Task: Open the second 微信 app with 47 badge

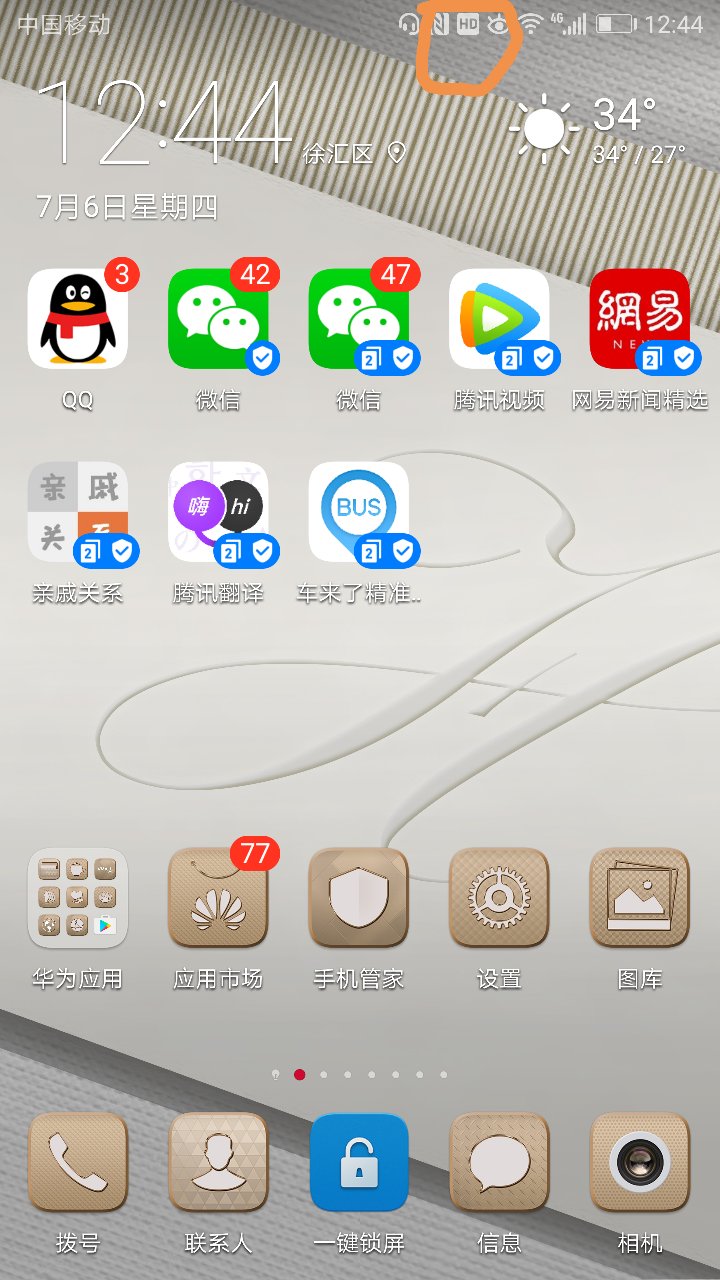Action: coord(358,320)
